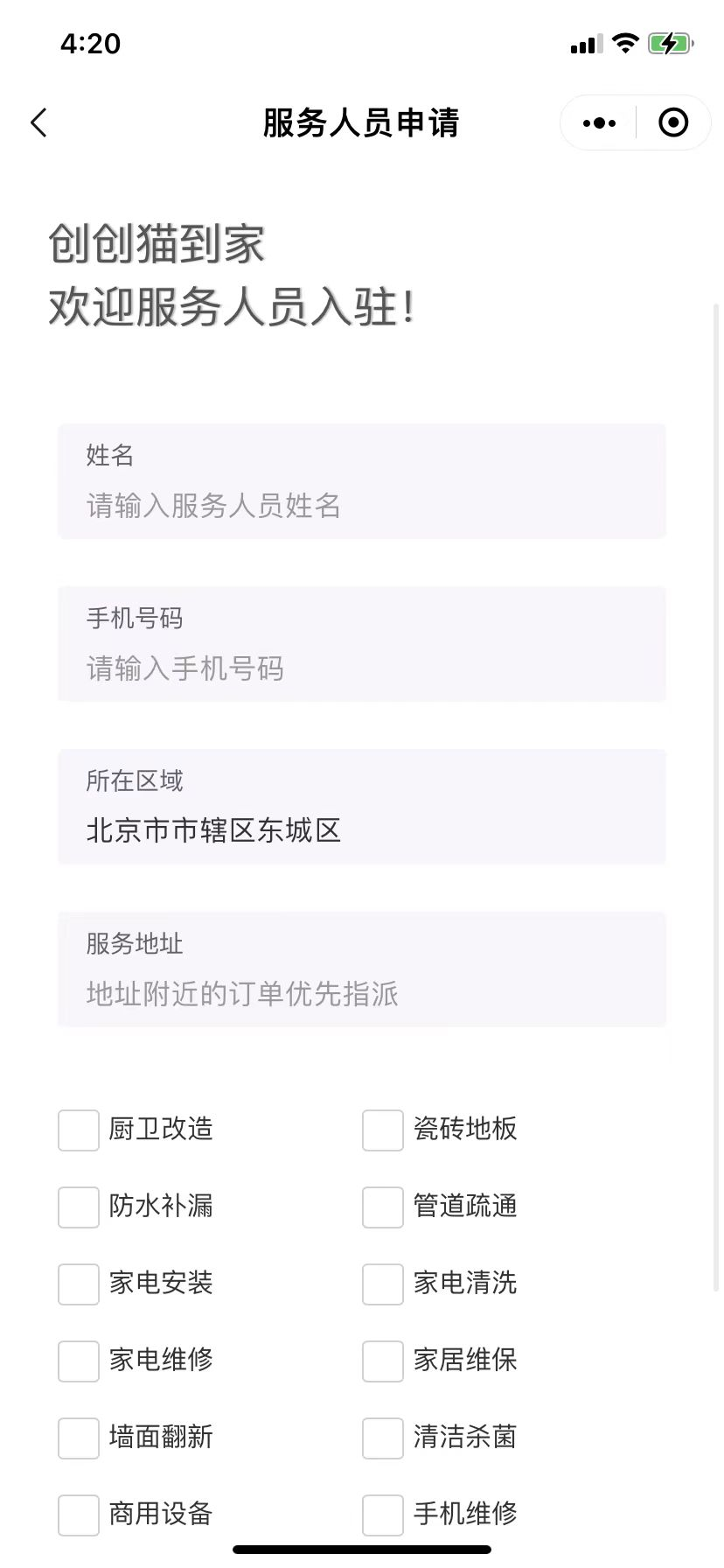Close the mini program with the circle button
The width and height of the screenshot is (724, 1568).
(672, 123)
